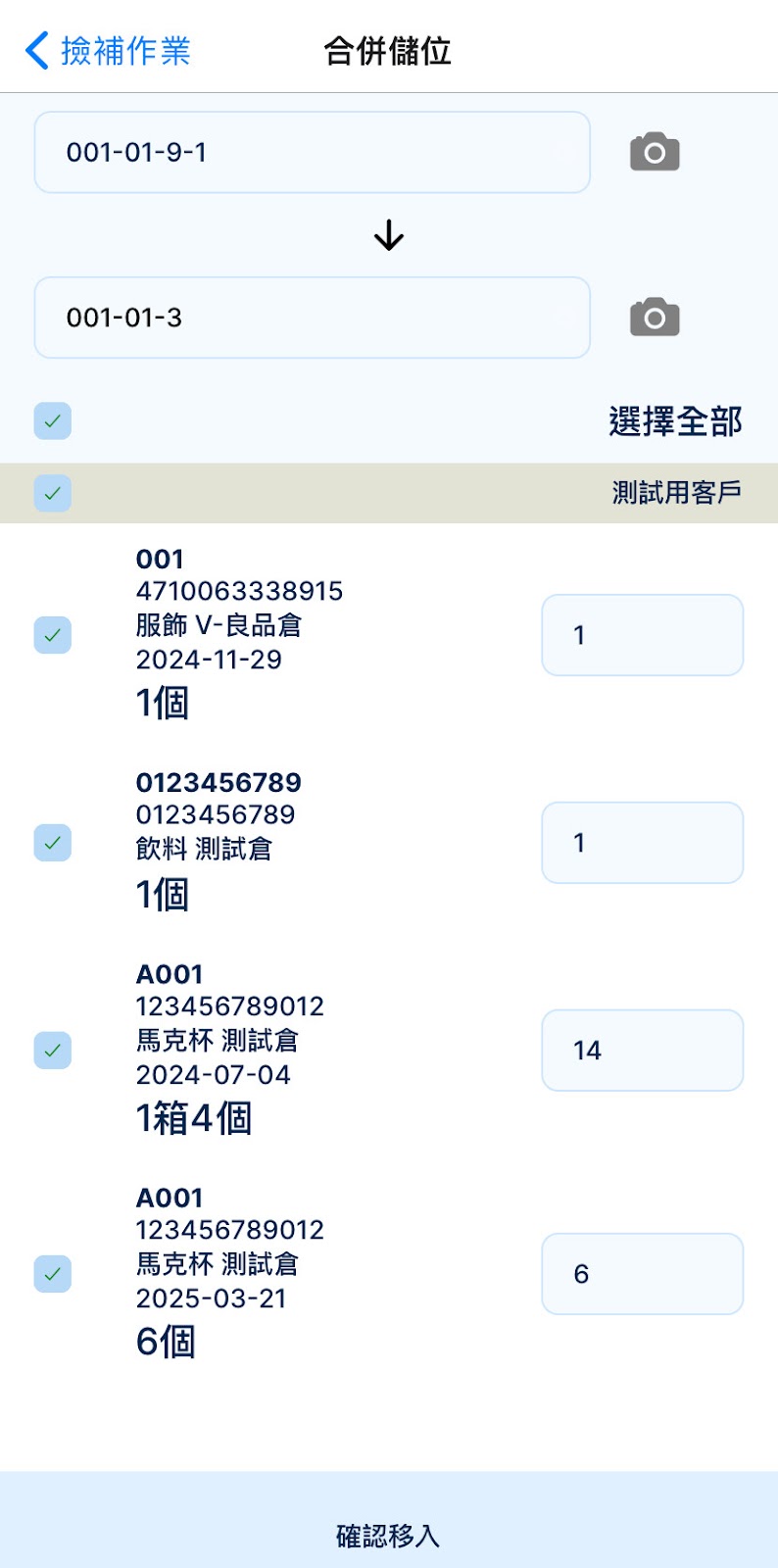Uncheck item 001 服飾 V-良品倉
This screenshot has width=778, height=1568.
53,635
